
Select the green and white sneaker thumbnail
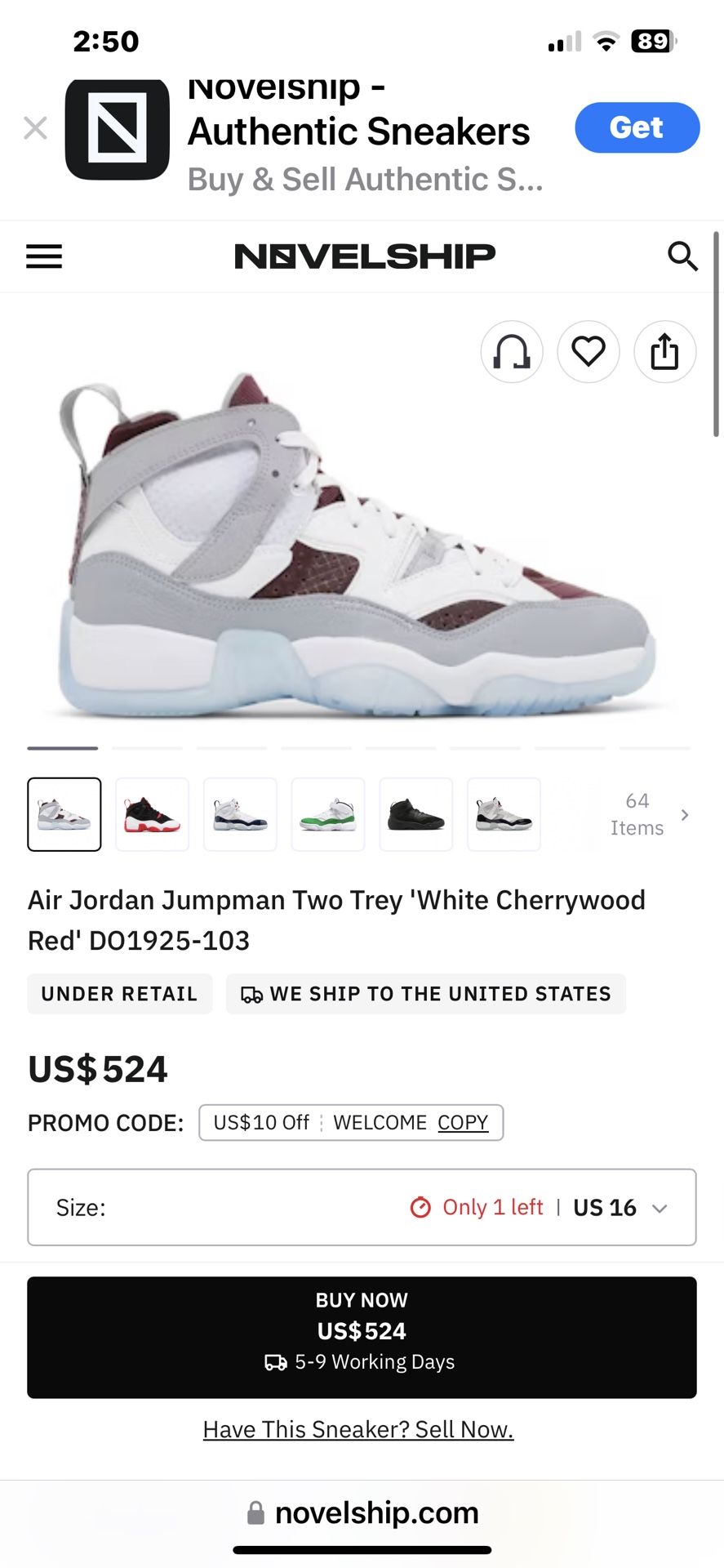coord(328,814)
